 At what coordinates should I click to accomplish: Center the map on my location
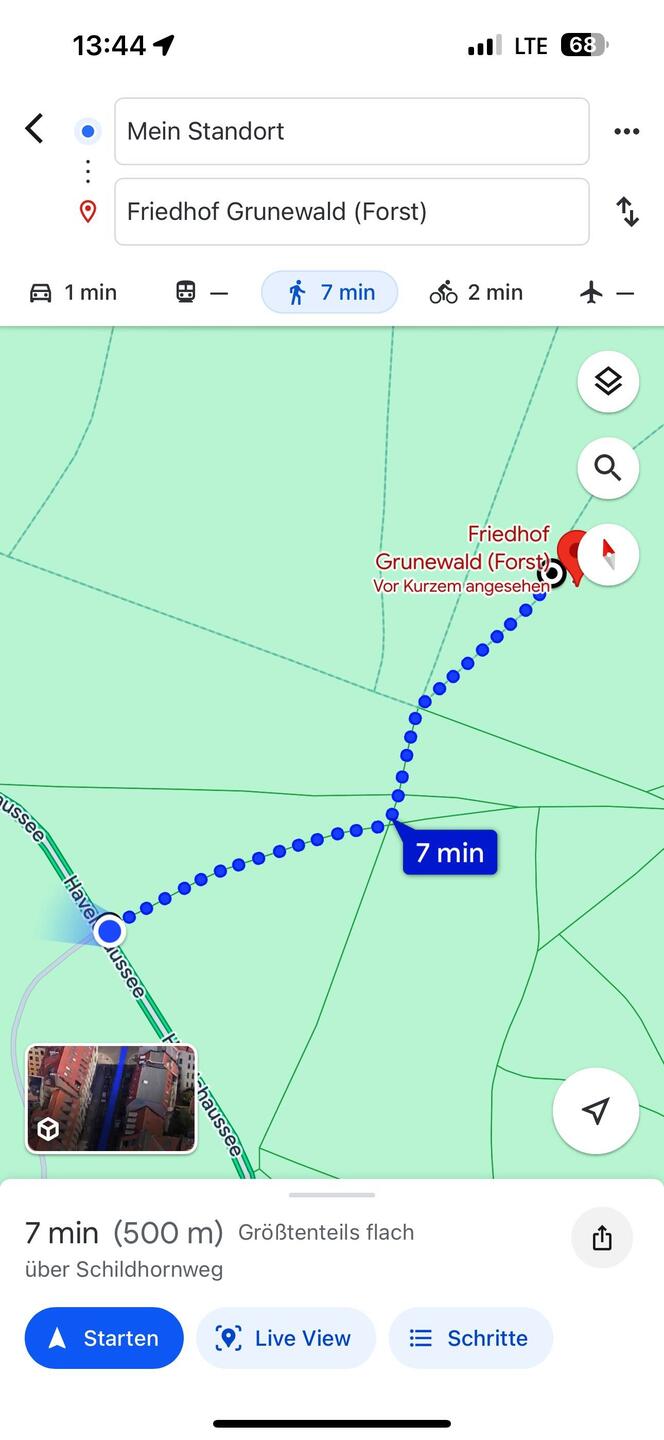(595, 1111)
